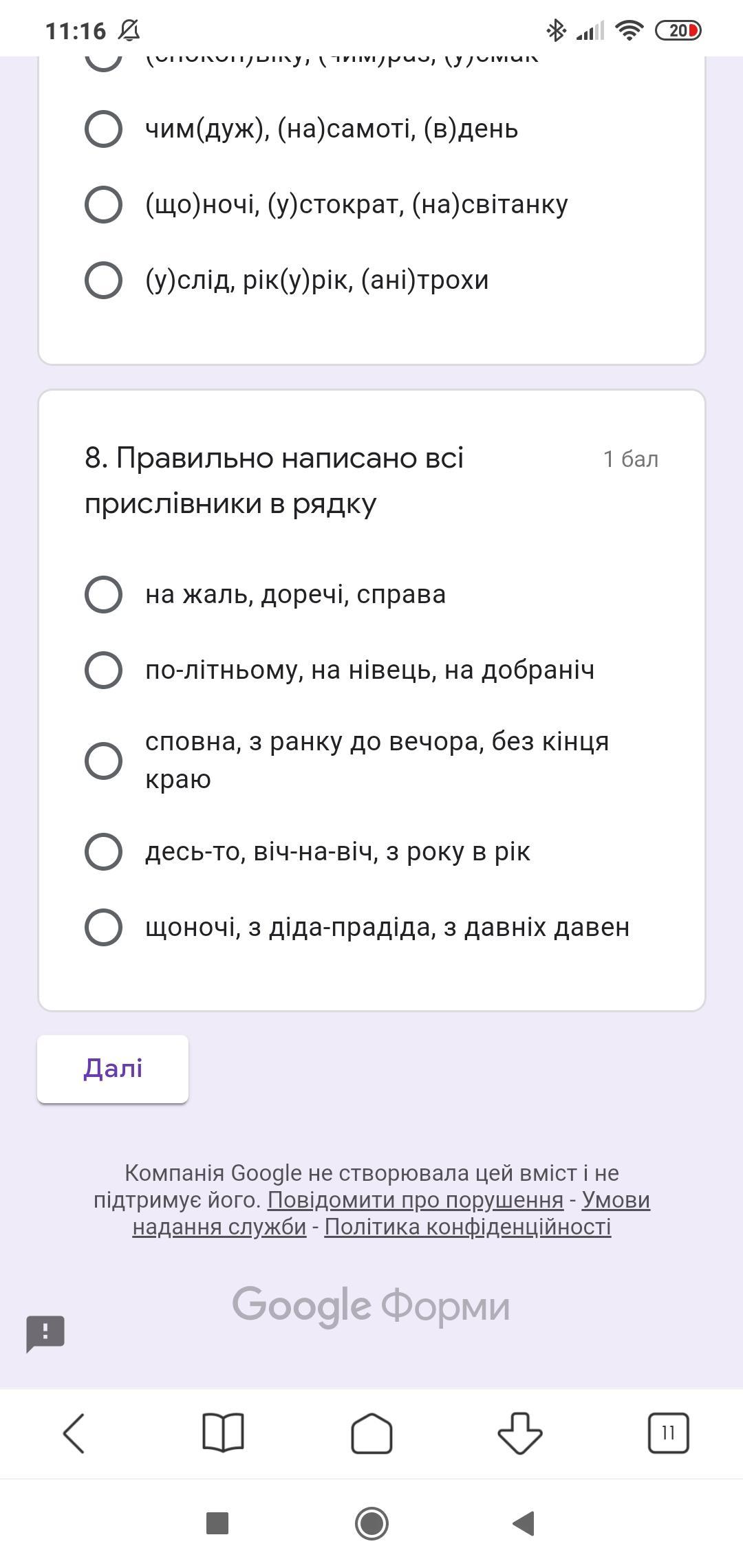Screen dimensions: 743x1568
Task: Tap the system home button
Action: 371,1523
